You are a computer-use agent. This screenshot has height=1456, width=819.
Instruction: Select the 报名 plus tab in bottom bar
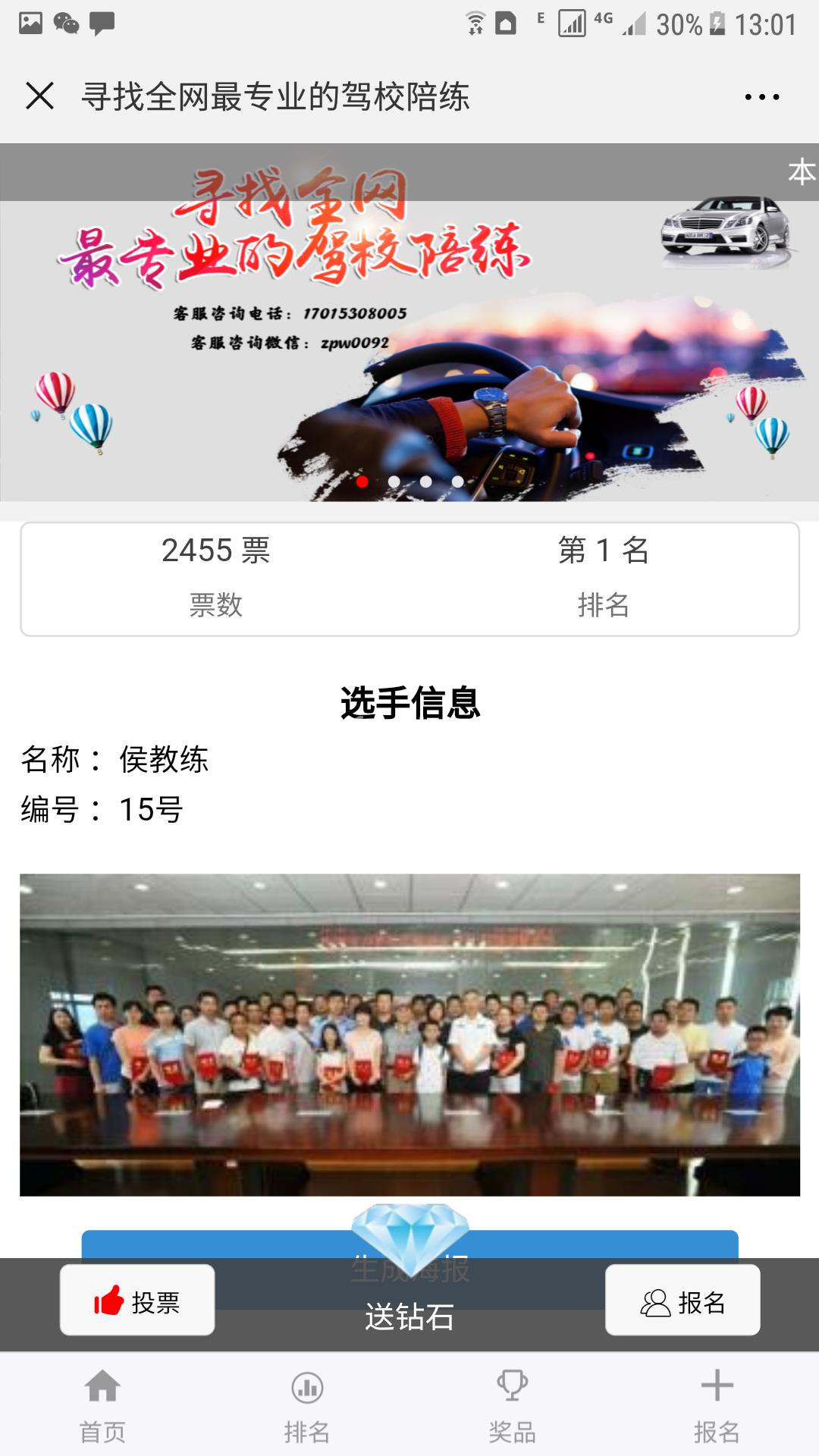pos(717,1406)
